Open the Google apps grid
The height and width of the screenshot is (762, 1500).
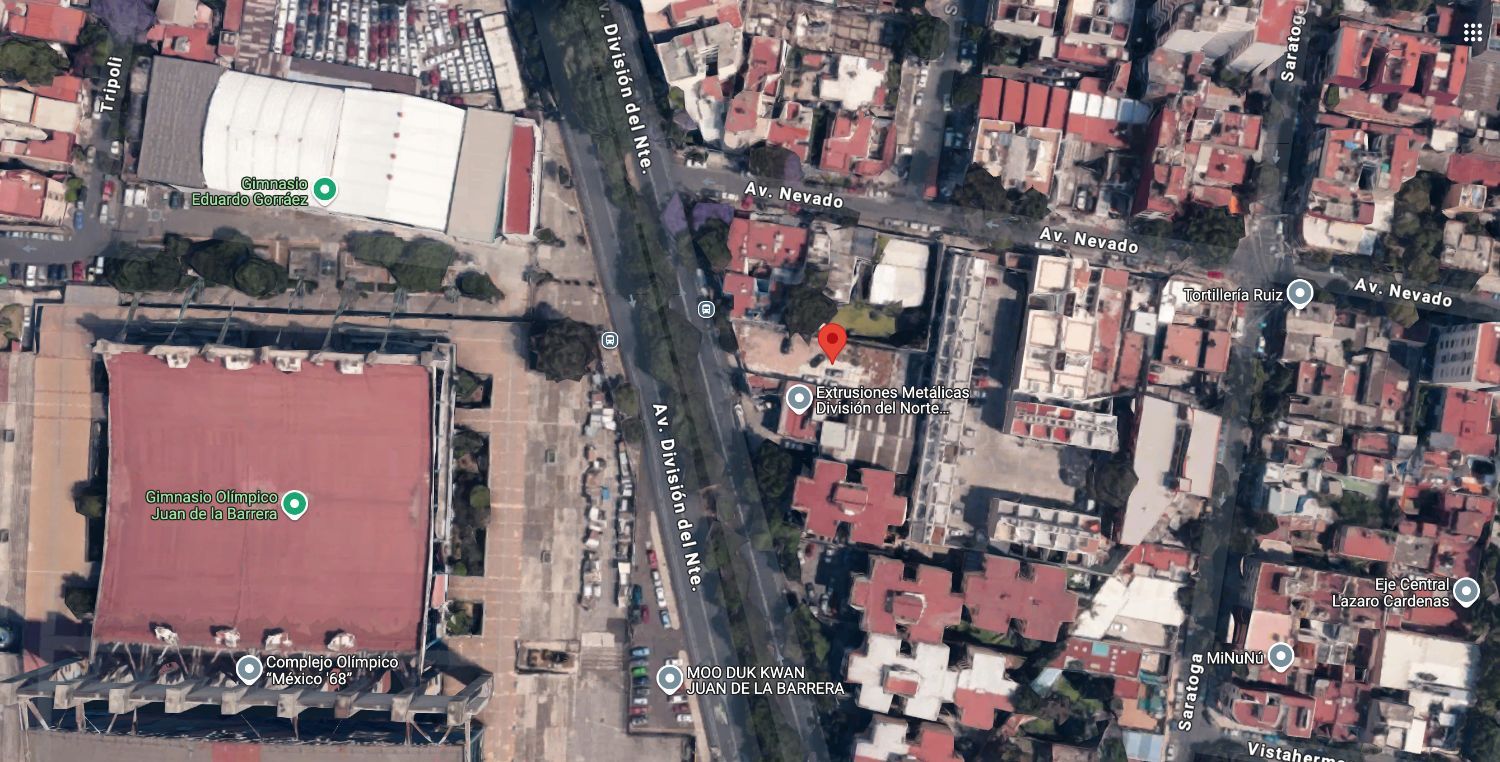(x=1472, y=32)
